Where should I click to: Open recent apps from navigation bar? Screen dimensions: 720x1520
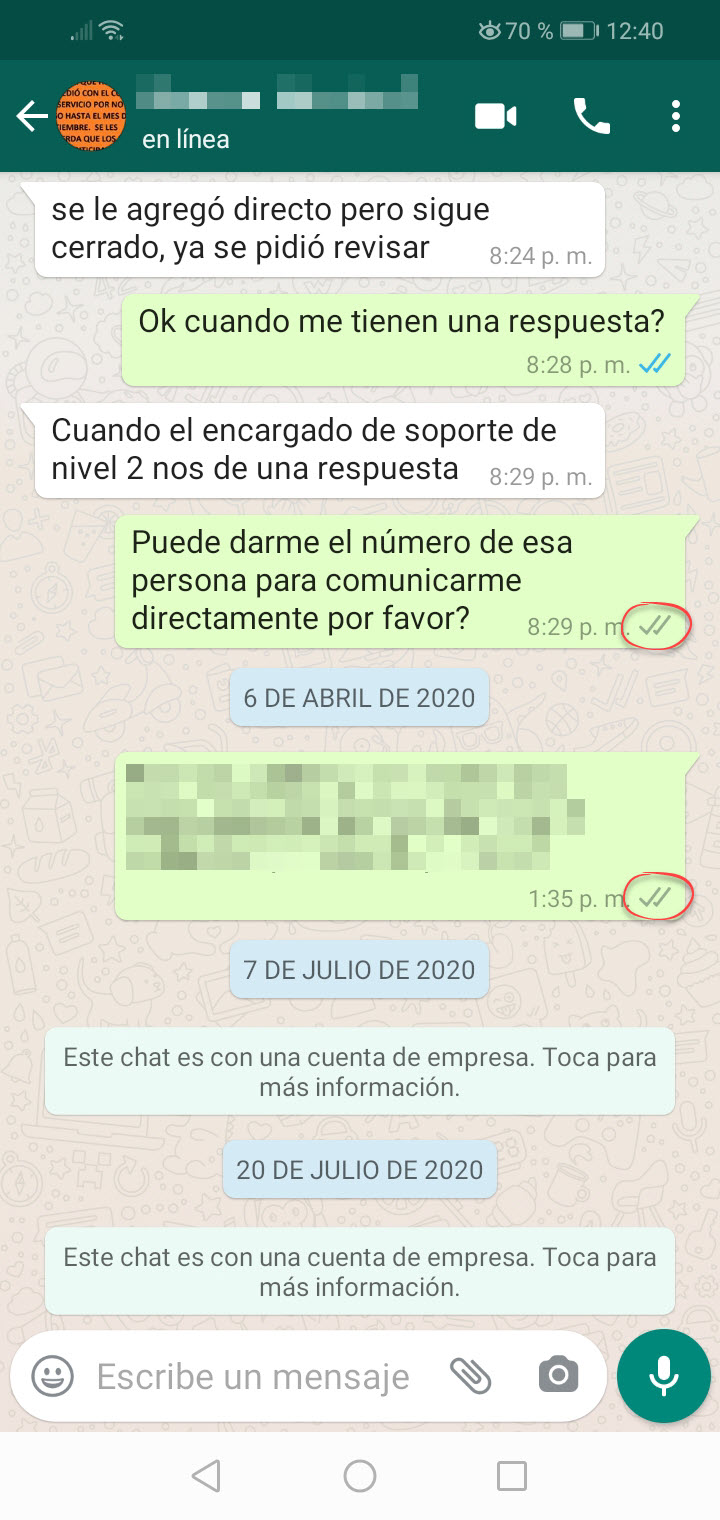511,1475
